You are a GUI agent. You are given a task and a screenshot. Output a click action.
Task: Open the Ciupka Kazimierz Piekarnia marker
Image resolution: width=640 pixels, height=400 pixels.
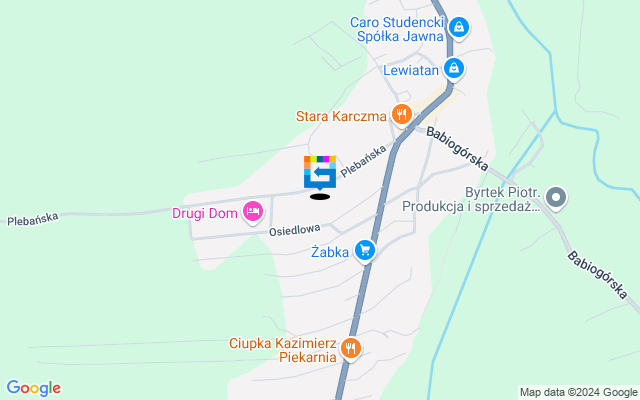click(x=350, y=349)
